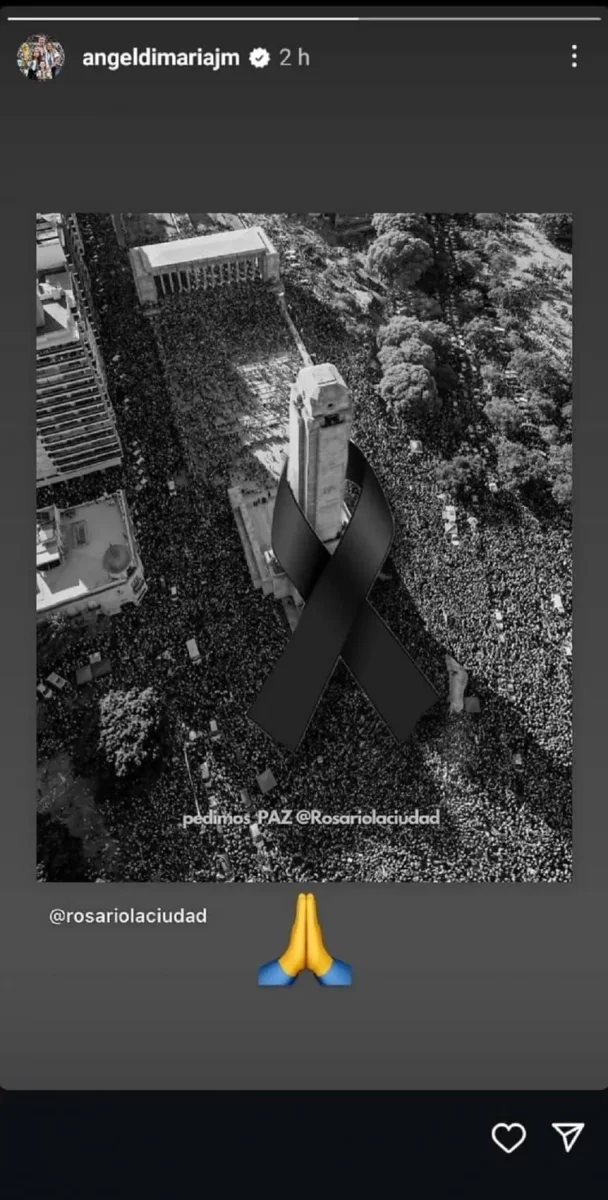The height and width of the screenshot is (1200, 608).
Task: Share the story via paper plane icon
Action: [567, 1137]
